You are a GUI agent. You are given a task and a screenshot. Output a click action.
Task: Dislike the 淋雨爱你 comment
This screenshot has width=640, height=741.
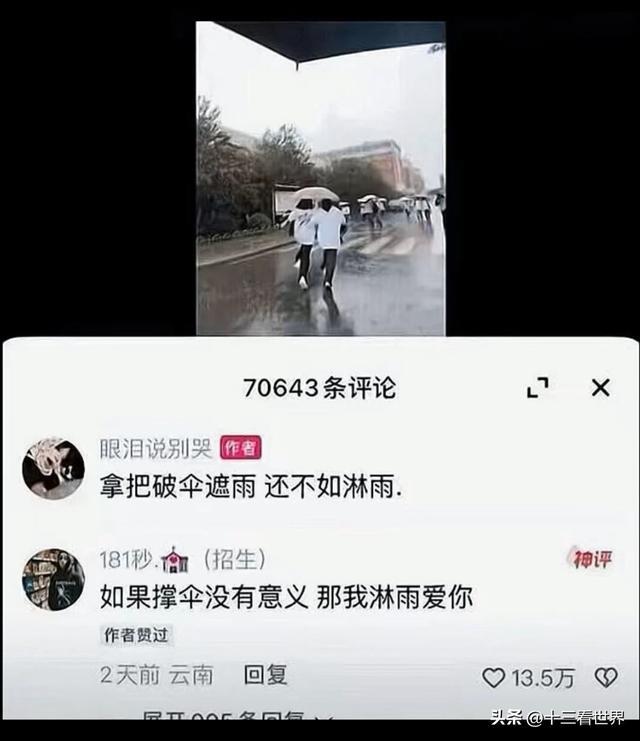[606, 678]
